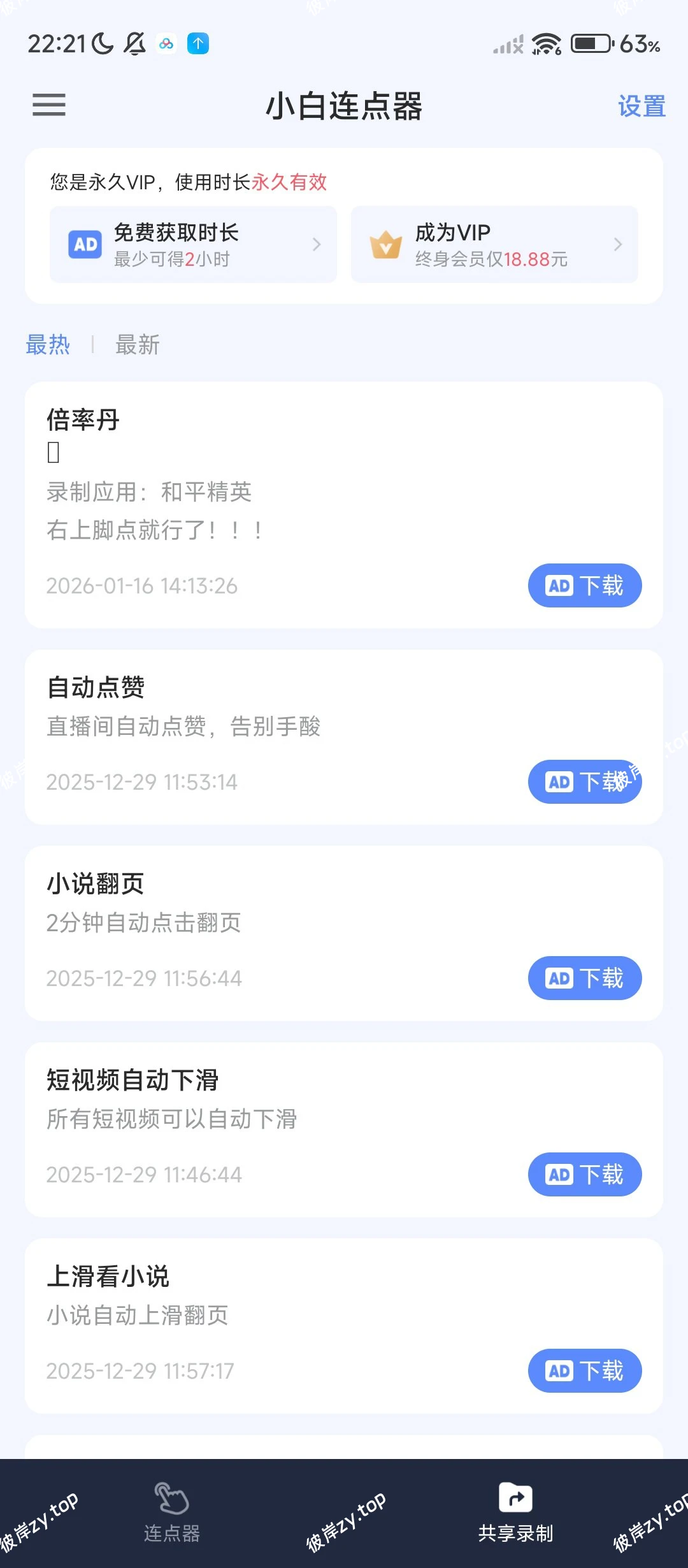Download the 短视频自动下滑 script

pos(584,1175)
